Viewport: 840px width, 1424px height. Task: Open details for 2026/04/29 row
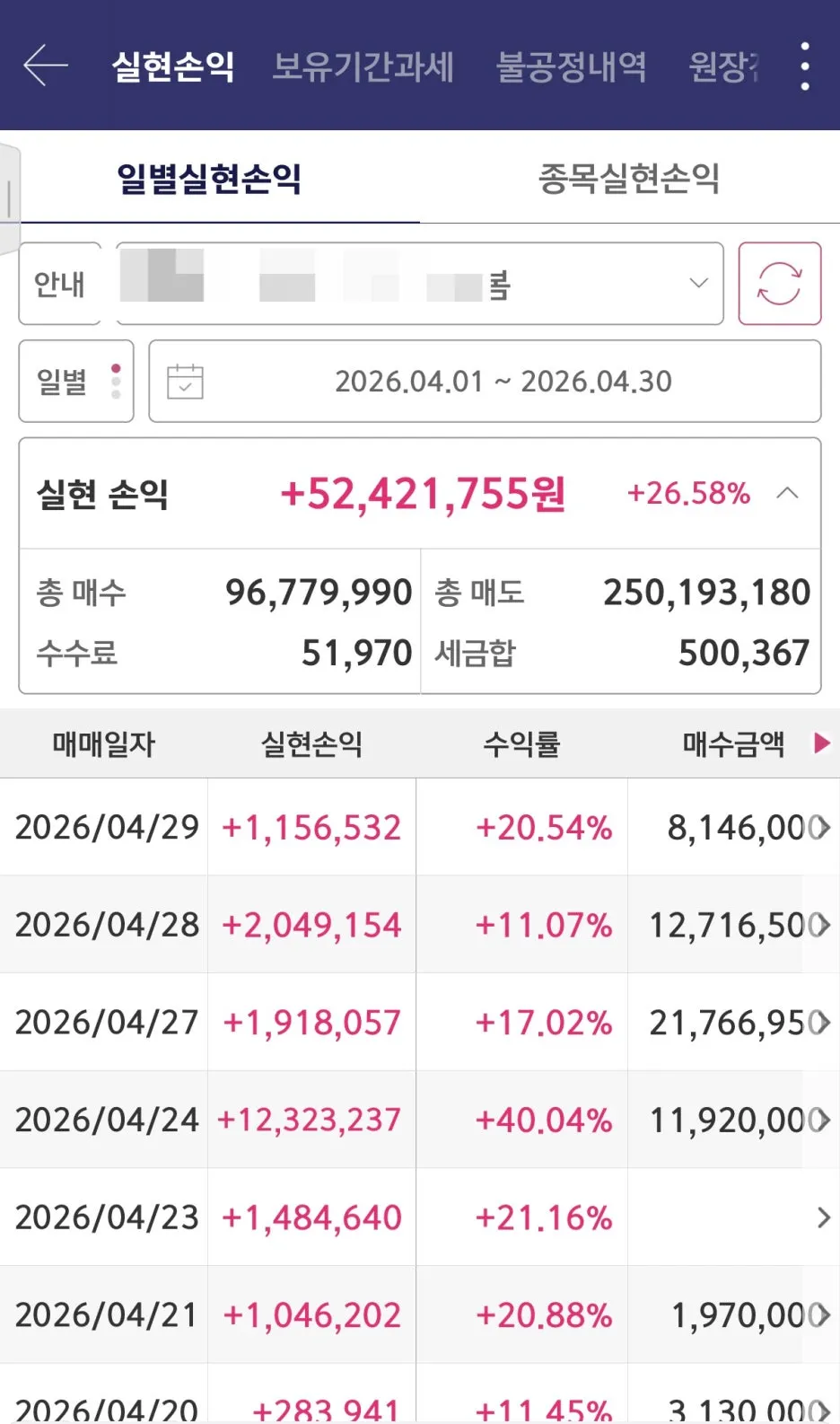coord(420,827)
